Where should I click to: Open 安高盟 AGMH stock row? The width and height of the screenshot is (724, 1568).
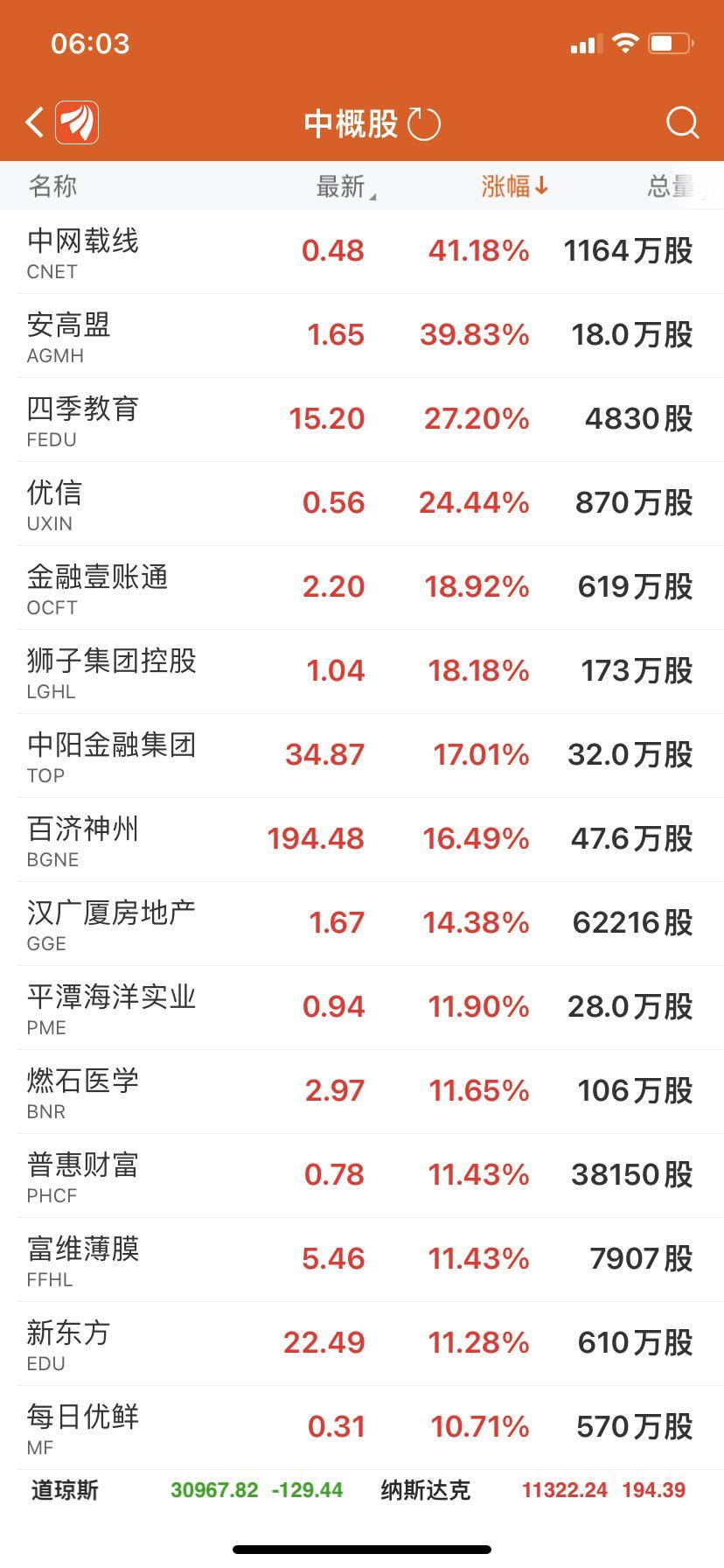(362, 336)
